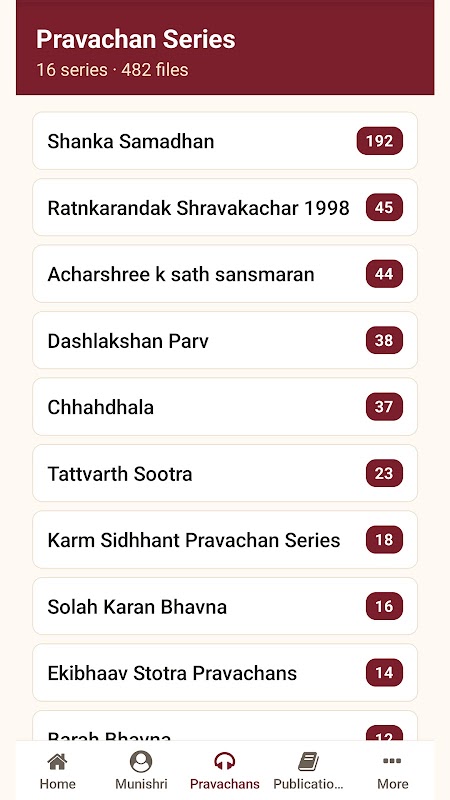The width and height of the screenshot is (450, 800).
Task: Select the Solah Karan Bhavna series
Action: tap(225, 606)
